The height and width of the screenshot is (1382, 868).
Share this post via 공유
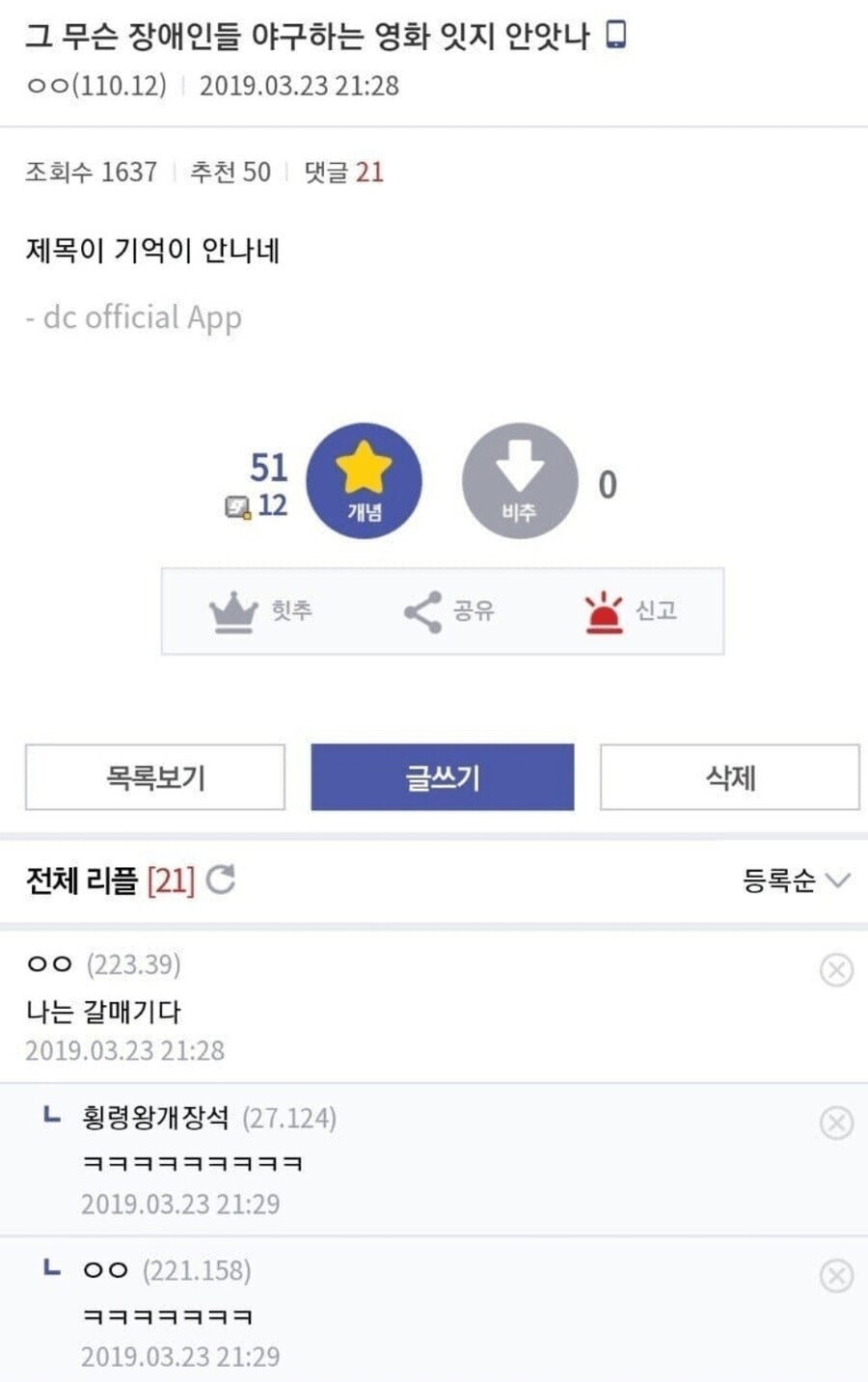pos(448,610)
